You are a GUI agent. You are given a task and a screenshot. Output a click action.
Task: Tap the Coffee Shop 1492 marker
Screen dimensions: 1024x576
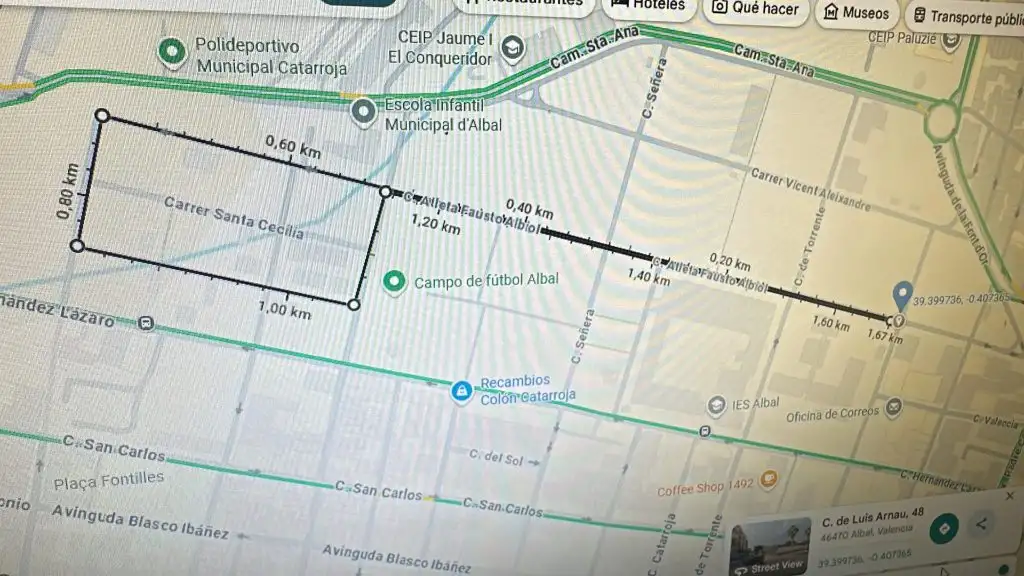pos(769,480)
